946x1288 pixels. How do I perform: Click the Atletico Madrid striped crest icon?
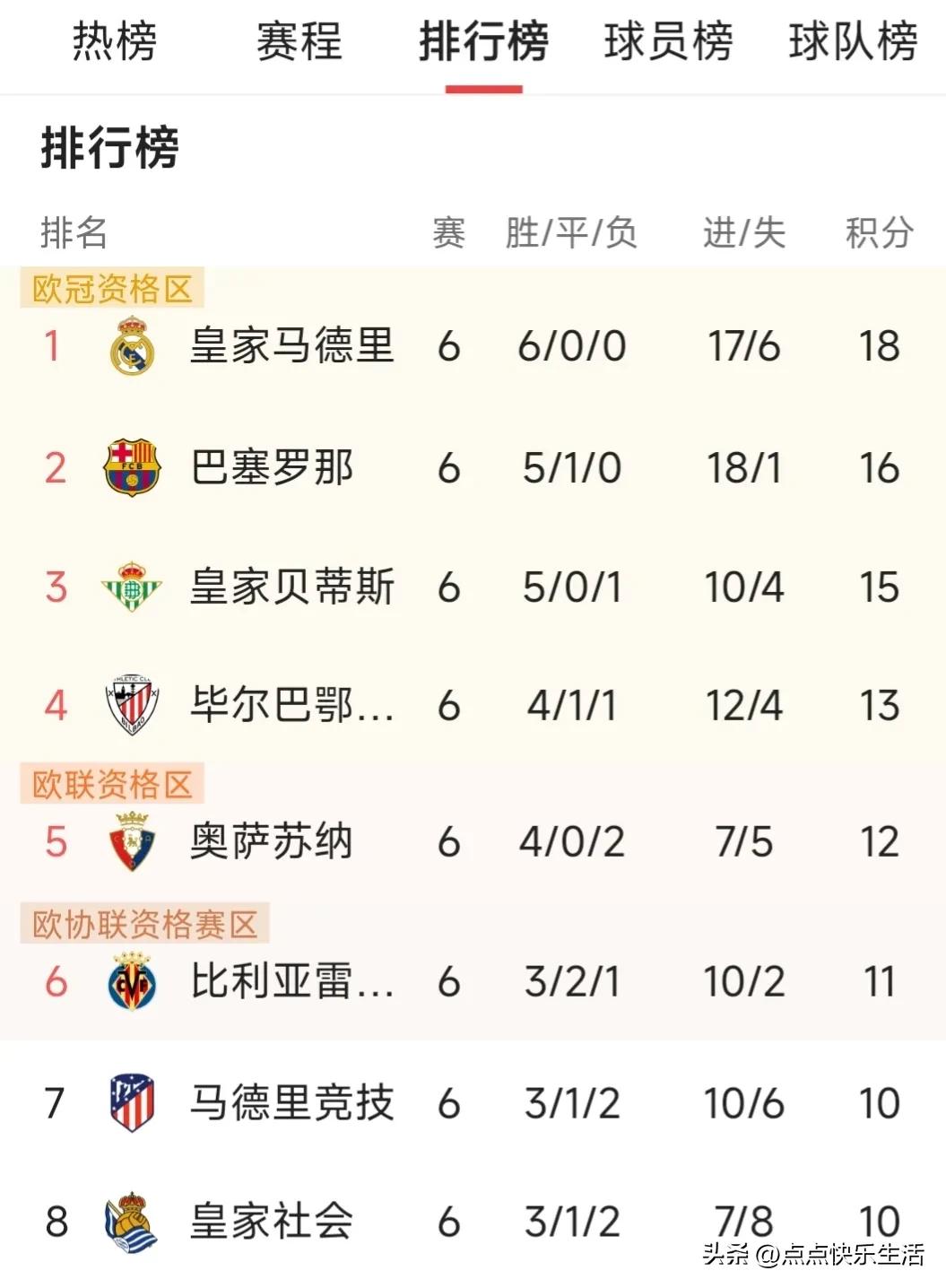click(130, 1101)
